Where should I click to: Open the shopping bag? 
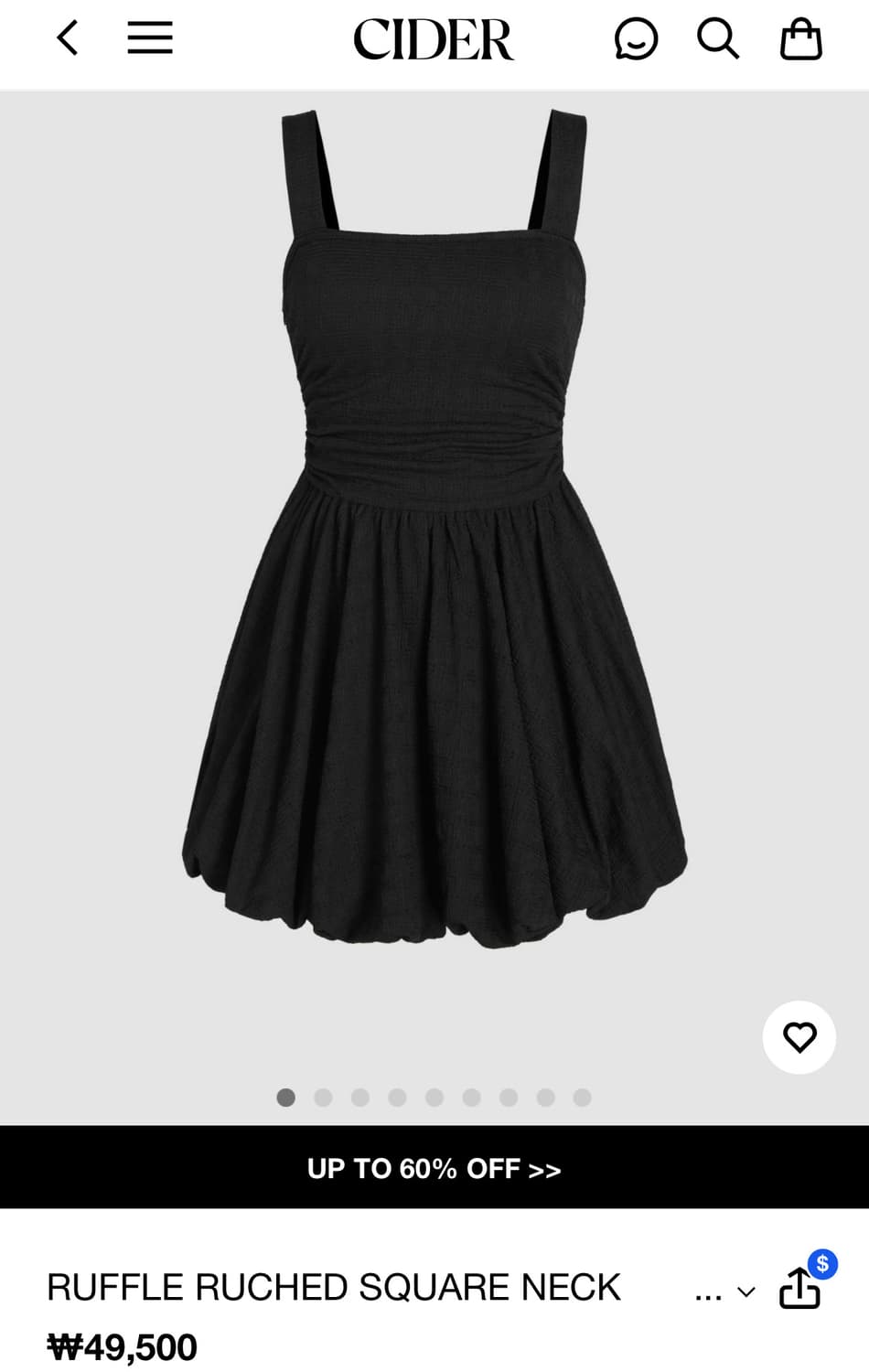pyautogui.click(x=800, y=39)
